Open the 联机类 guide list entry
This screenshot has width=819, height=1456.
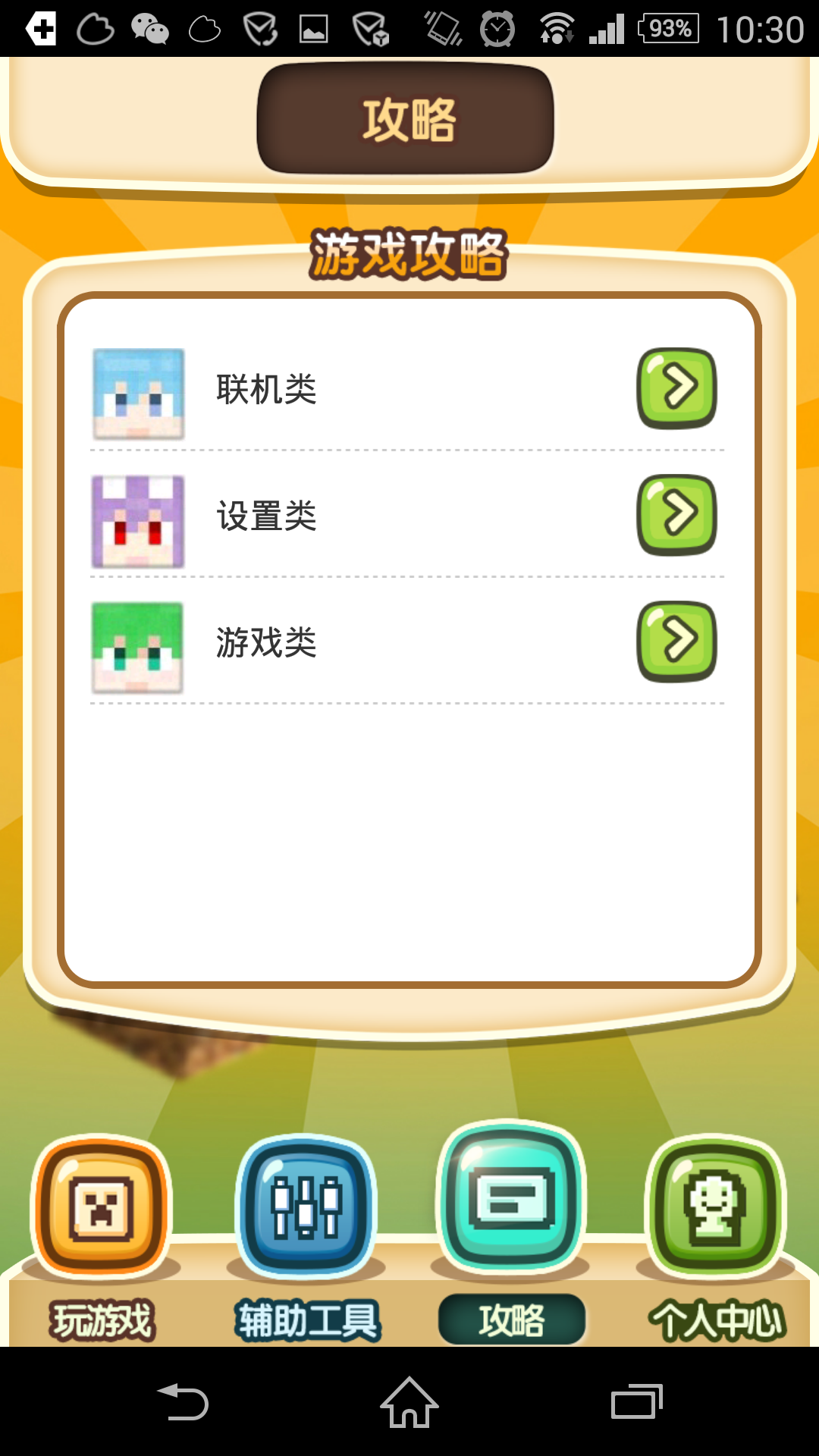402,392
